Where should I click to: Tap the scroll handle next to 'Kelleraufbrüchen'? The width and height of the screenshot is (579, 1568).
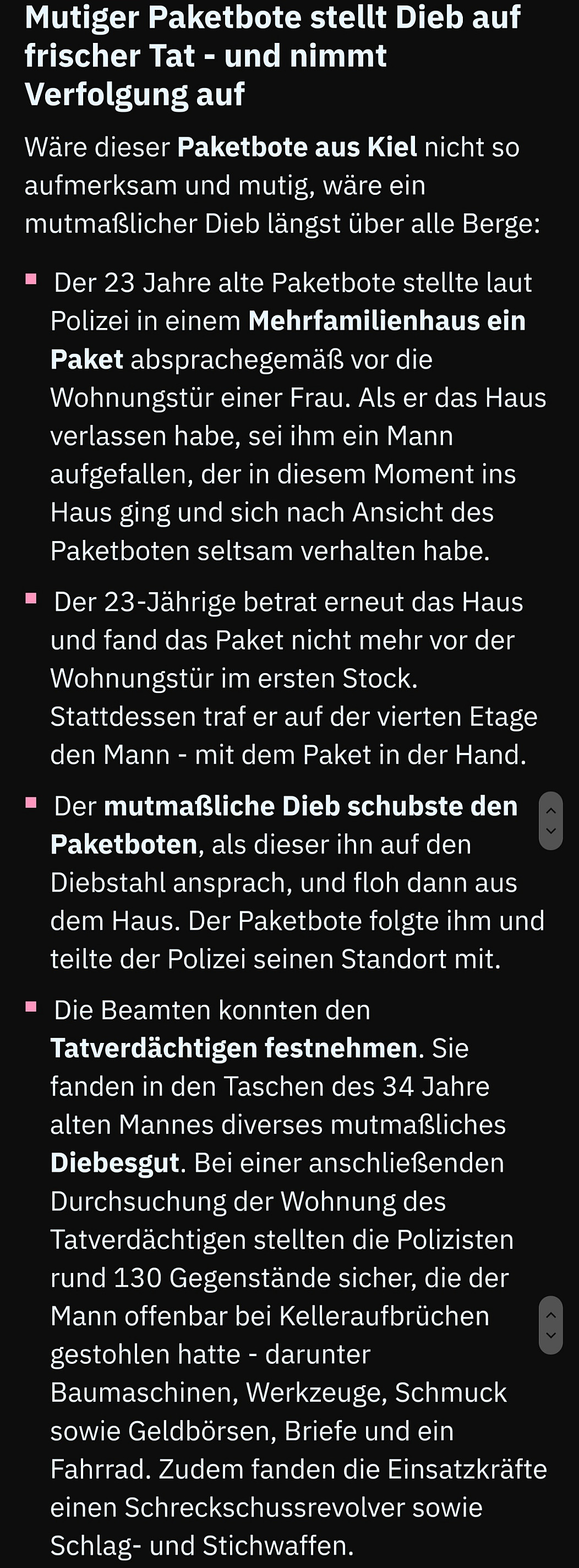point(550,1325)
